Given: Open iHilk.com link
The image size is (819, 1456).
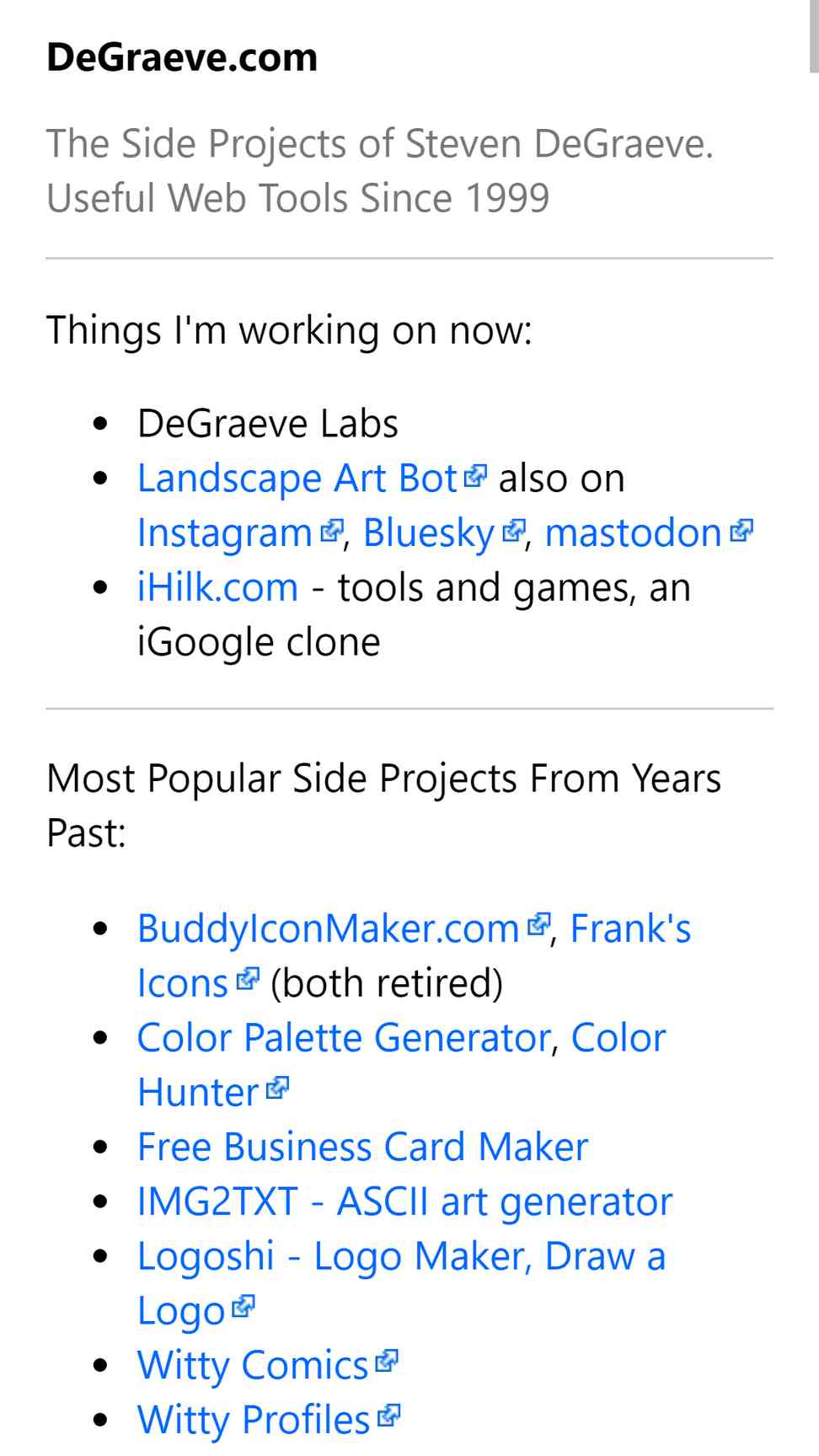Looking at the screenshot, I should pos(217,587).
